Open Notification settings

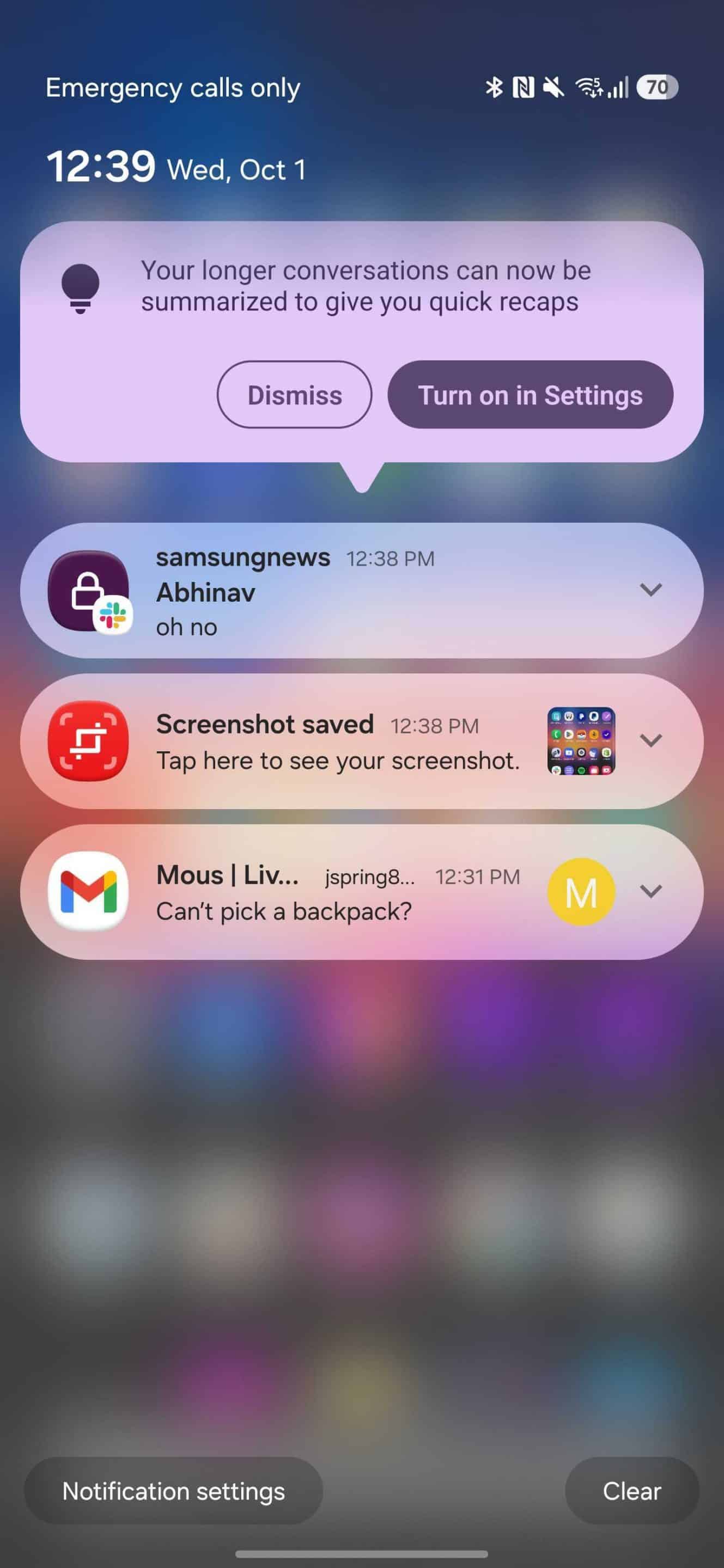click(x=174, y=1491)
